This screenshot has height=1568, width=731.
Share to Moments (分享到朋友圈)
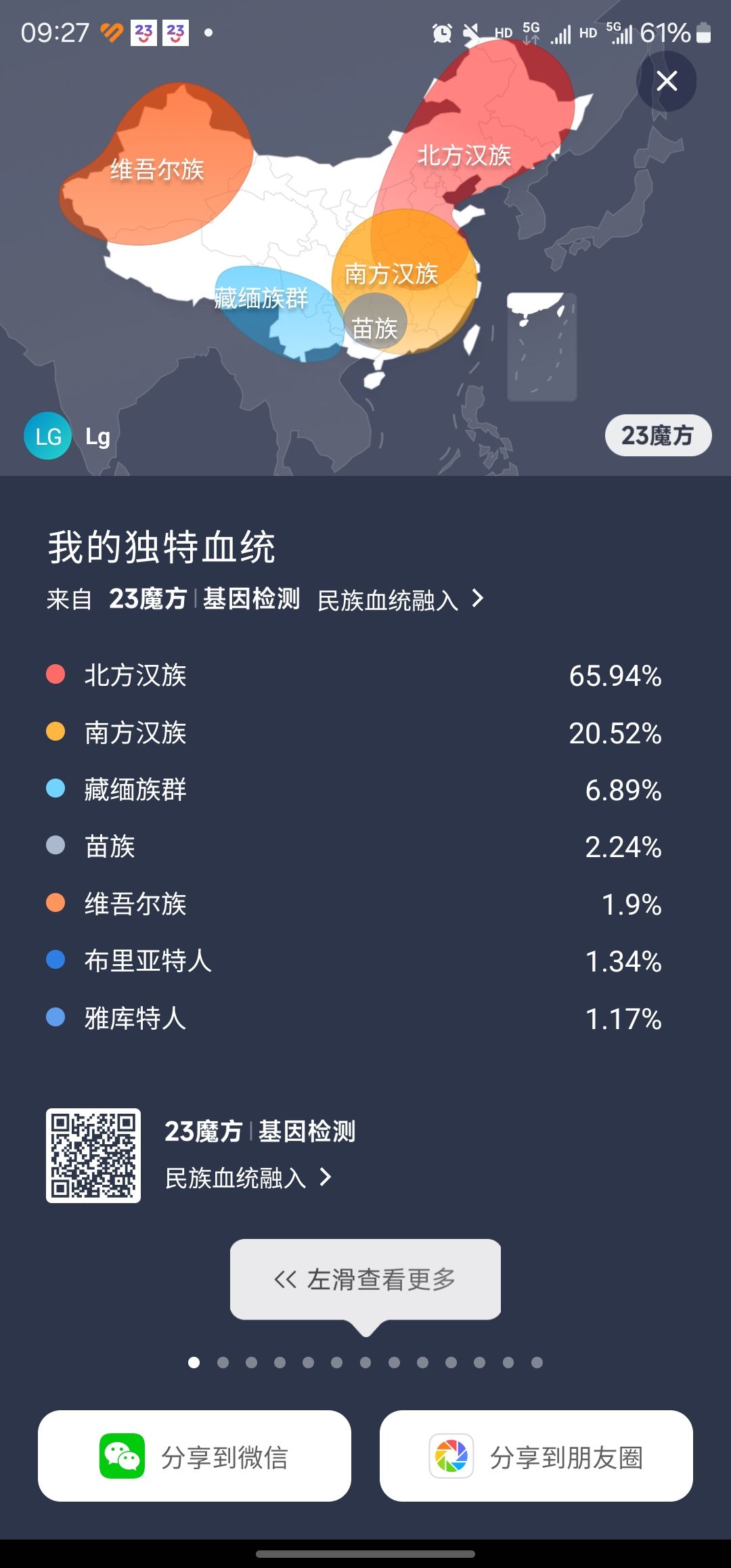(x=536, y=1456)
